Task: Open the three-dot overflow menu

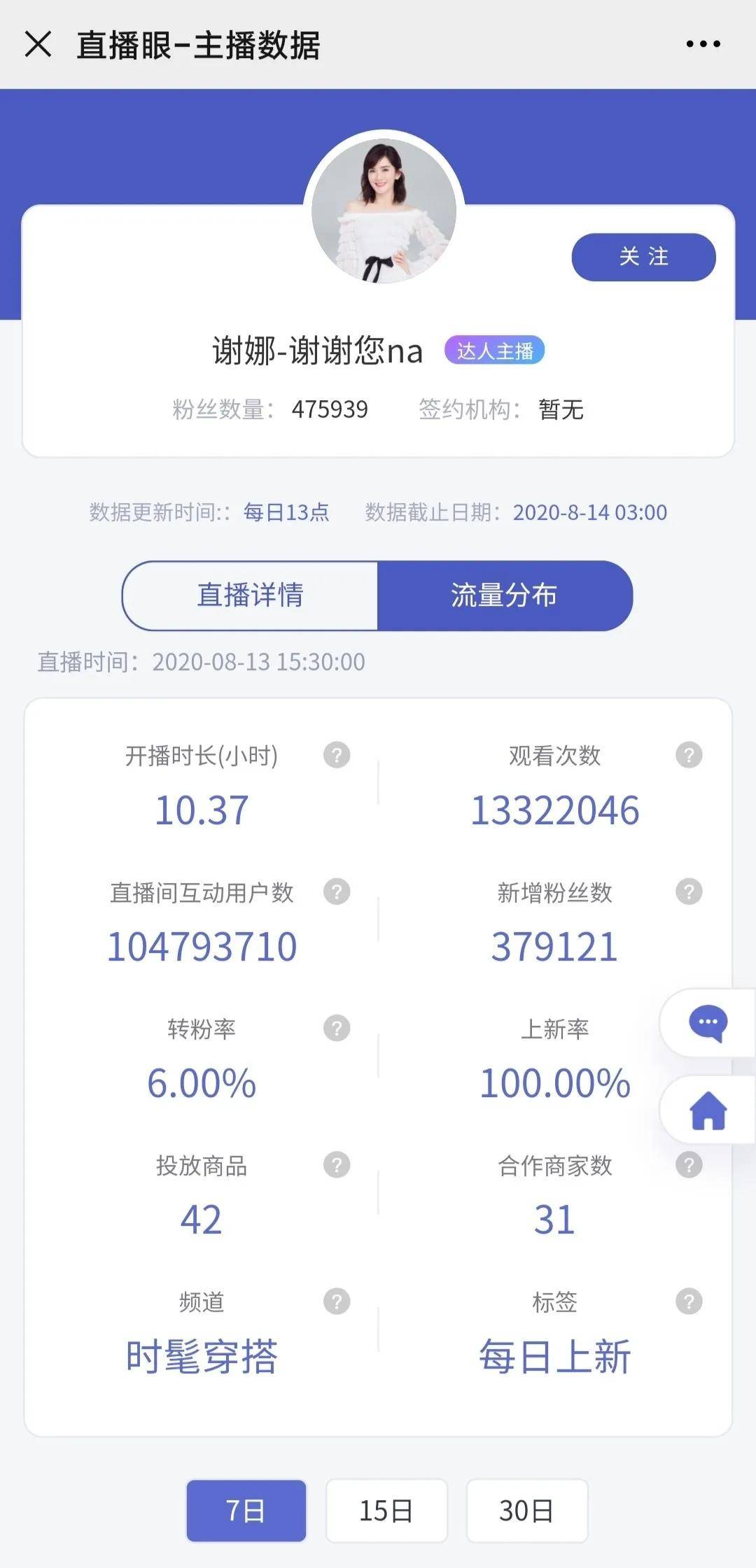Action: click(x=703, y=44)
